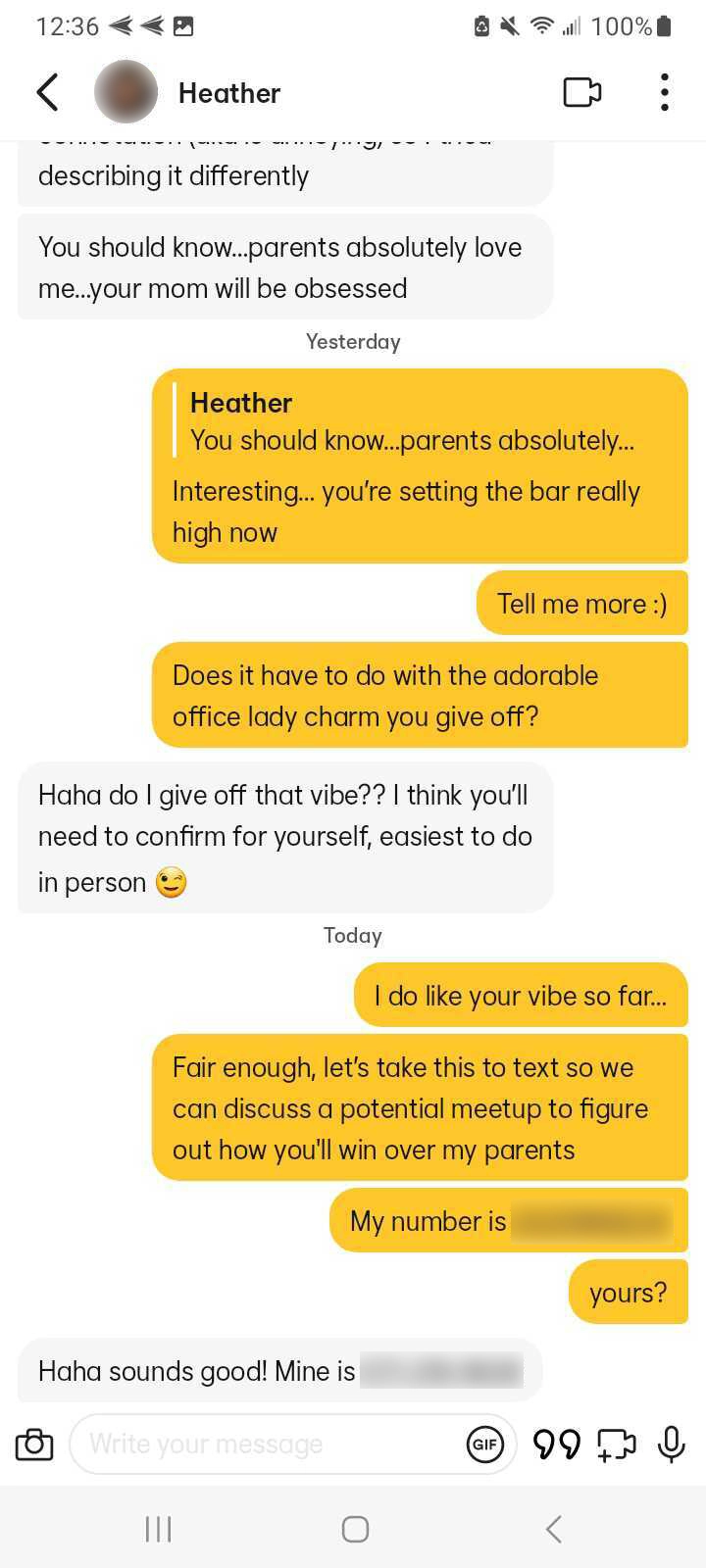706x1568 pixels.
Task: Start a video call with Heather
Action: 581,93
